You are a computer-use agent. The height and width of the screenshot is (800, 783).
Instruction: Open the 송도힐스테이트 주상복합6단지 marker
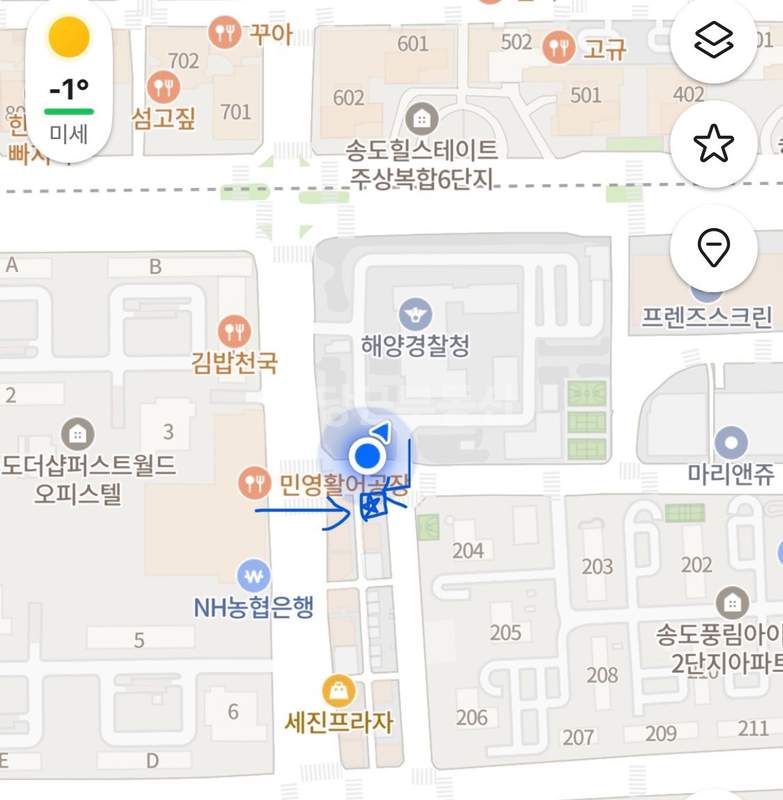click(422, 118)
